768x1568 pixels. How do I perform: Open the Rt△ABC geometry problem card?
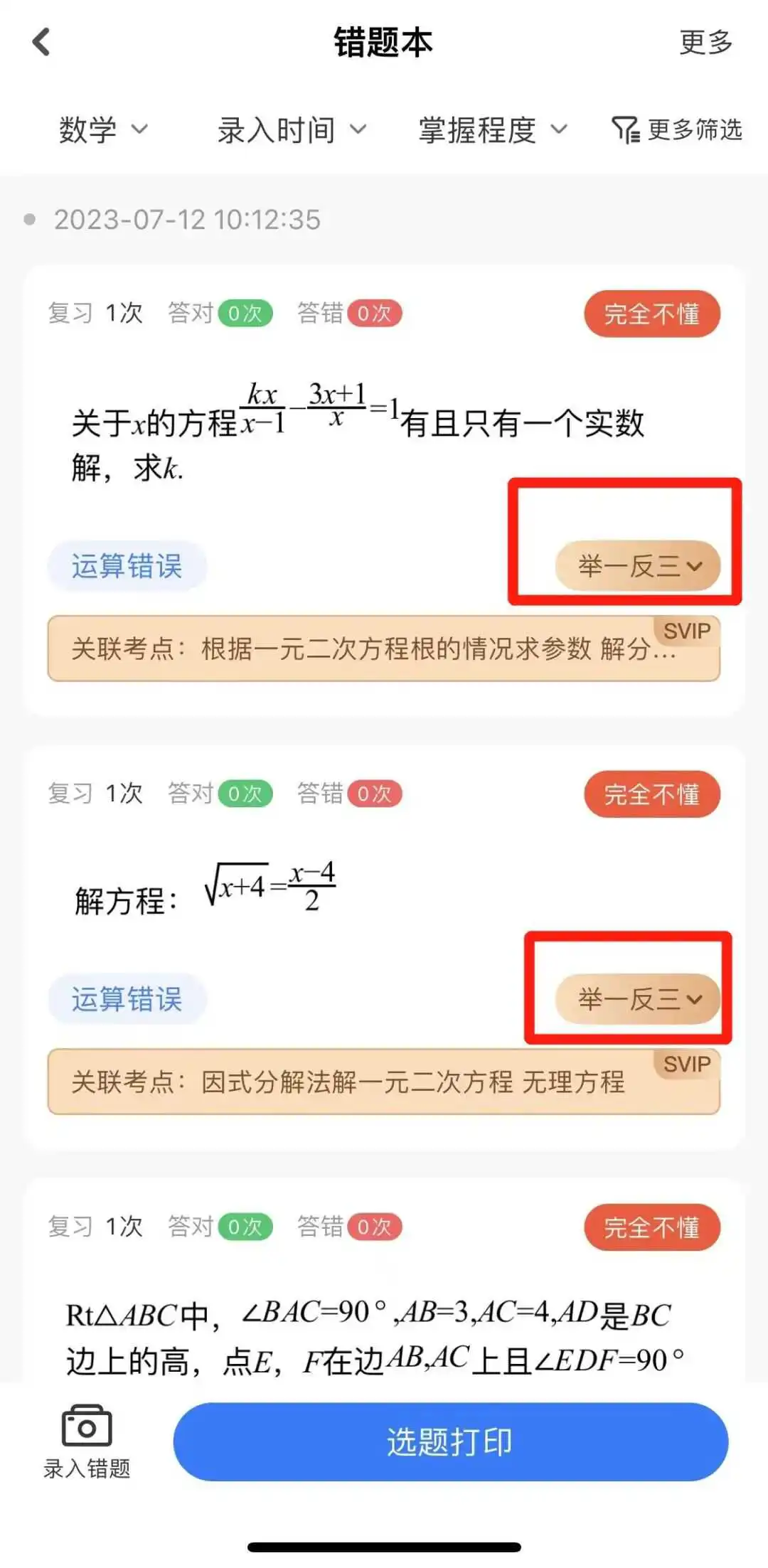[370, 1337]
